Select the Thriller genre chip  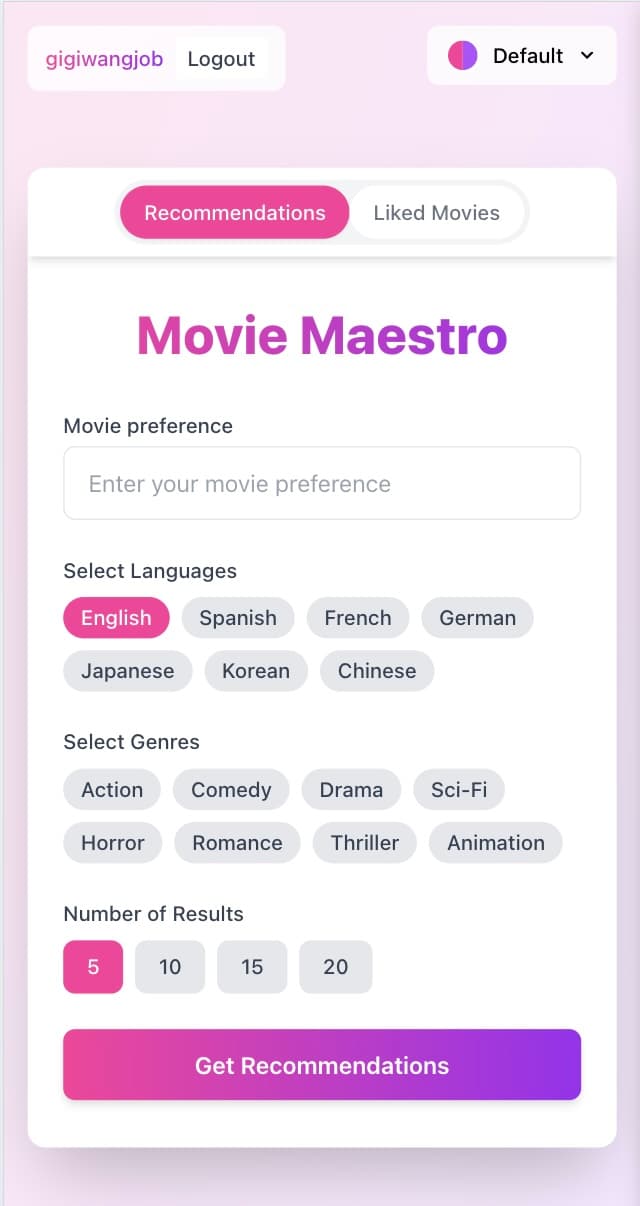(x=365, y=843)
